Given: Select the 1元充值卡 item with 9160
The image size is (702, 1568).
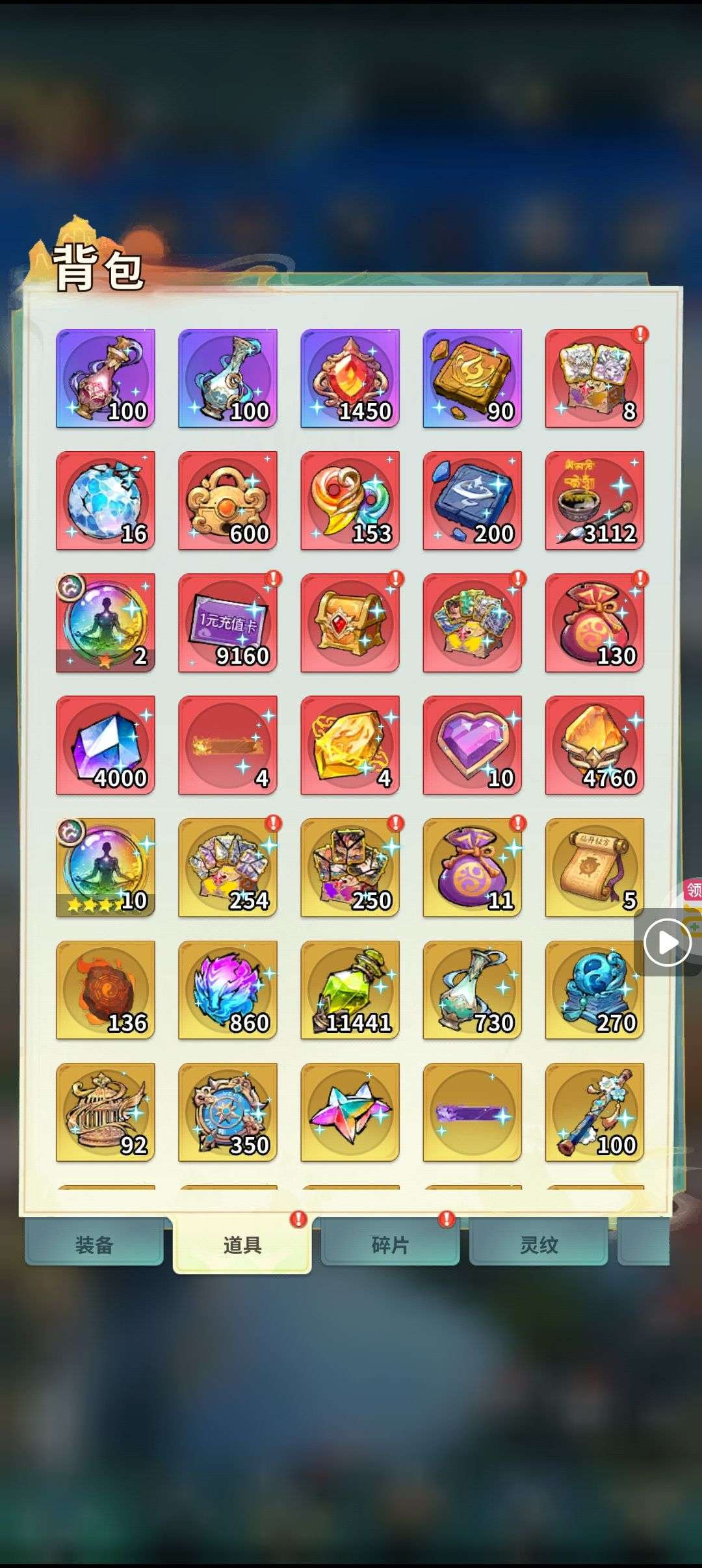Looking at the screenshot, I should [227, 622].
